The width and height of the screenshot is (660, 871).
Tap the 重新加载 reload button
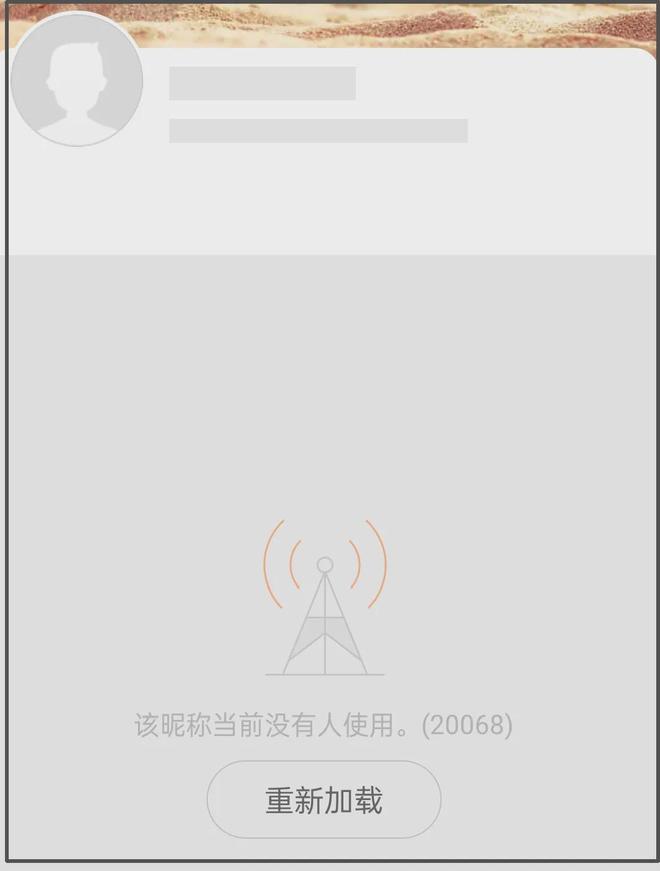pos(323,800)
